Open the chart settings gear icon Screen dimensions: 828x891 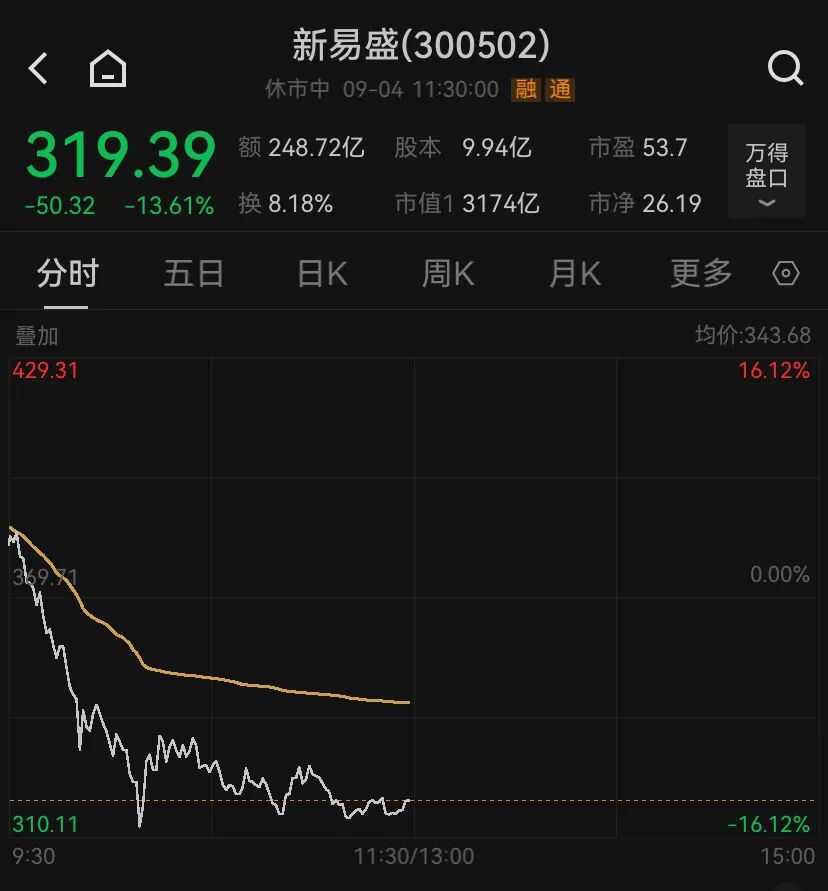pos(786,272)
